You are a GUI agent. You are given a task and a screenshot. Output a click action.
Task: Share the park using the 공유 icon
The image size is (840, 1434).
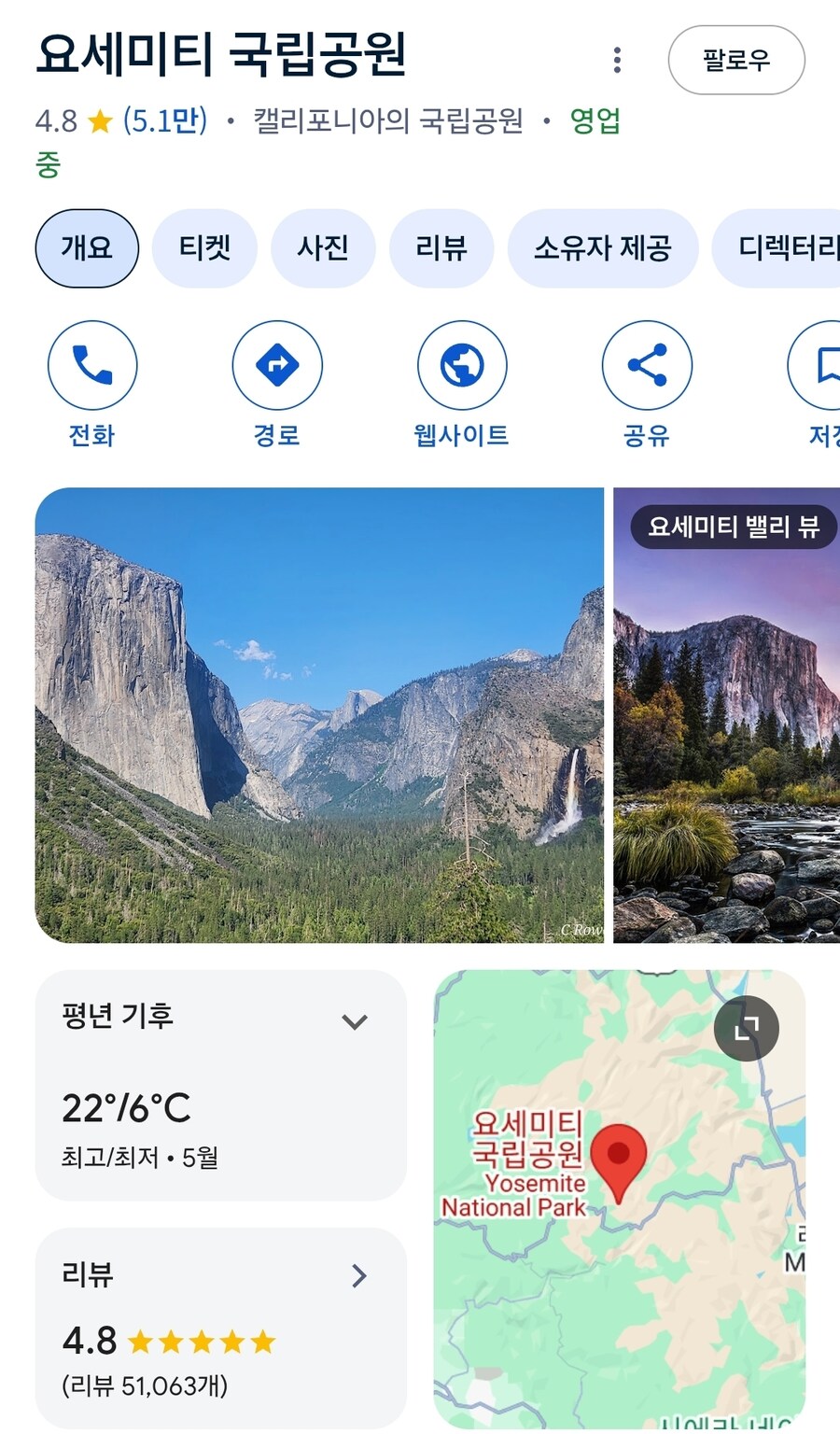pyautogui.click(x=646, y=365)
